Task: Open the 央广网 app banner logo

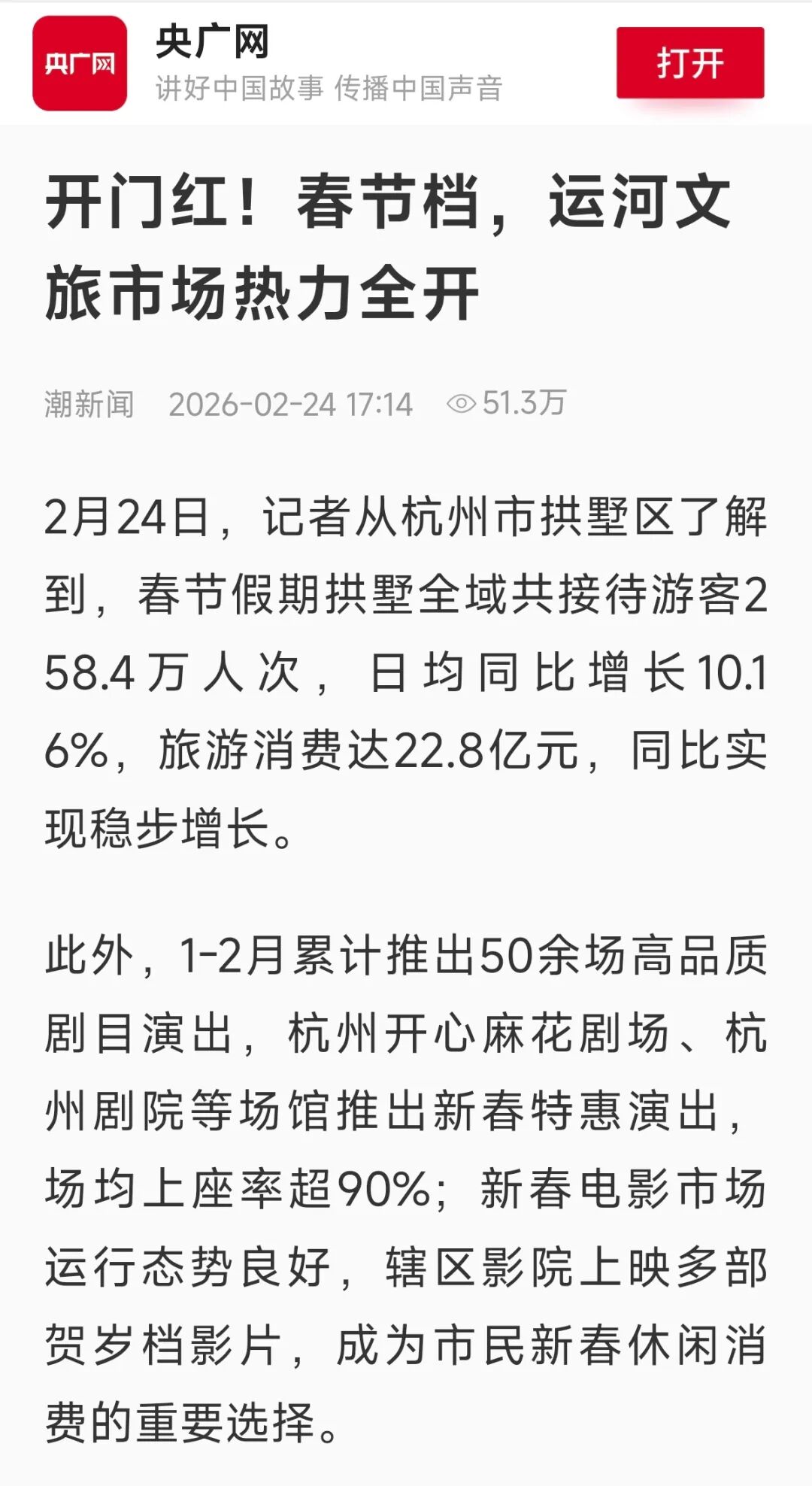Action: 80,63
